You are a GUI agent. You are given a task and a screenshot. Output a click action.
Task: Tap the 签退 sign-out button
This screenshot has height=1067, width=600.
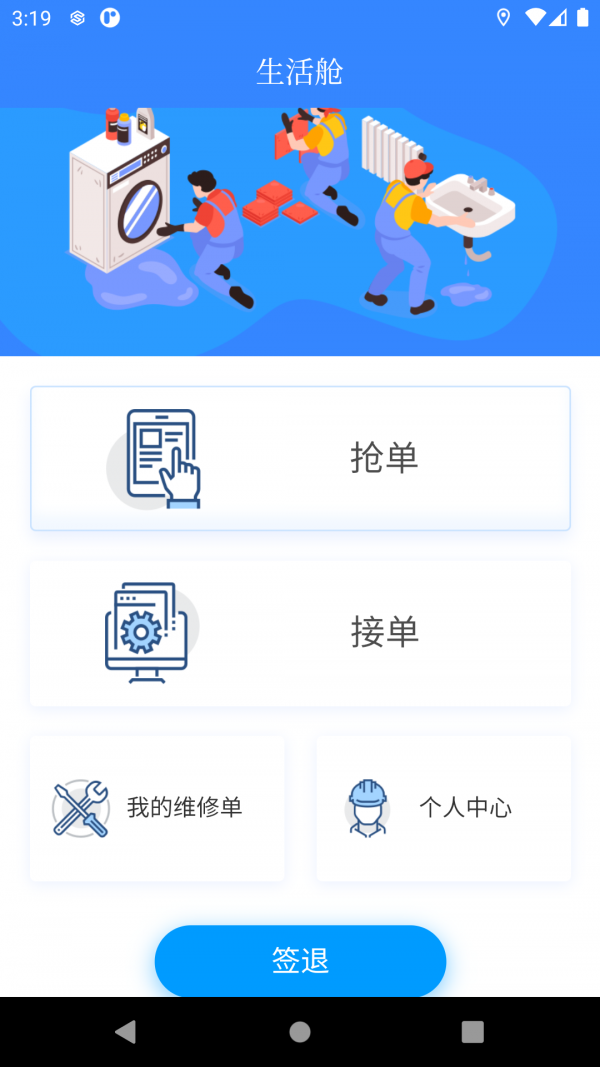[300, 960]
